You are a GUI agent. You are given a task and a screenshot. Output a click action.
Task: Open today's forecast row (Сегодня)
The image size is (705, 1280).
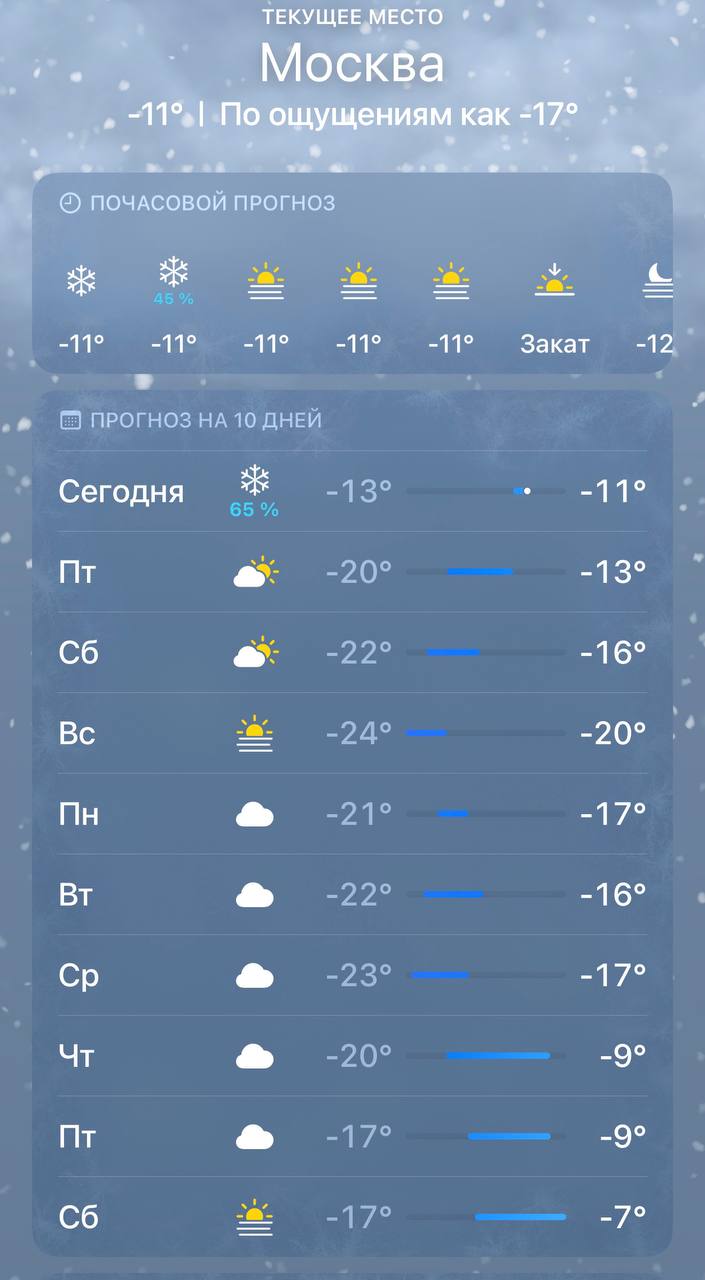click(x=352, y=491)
